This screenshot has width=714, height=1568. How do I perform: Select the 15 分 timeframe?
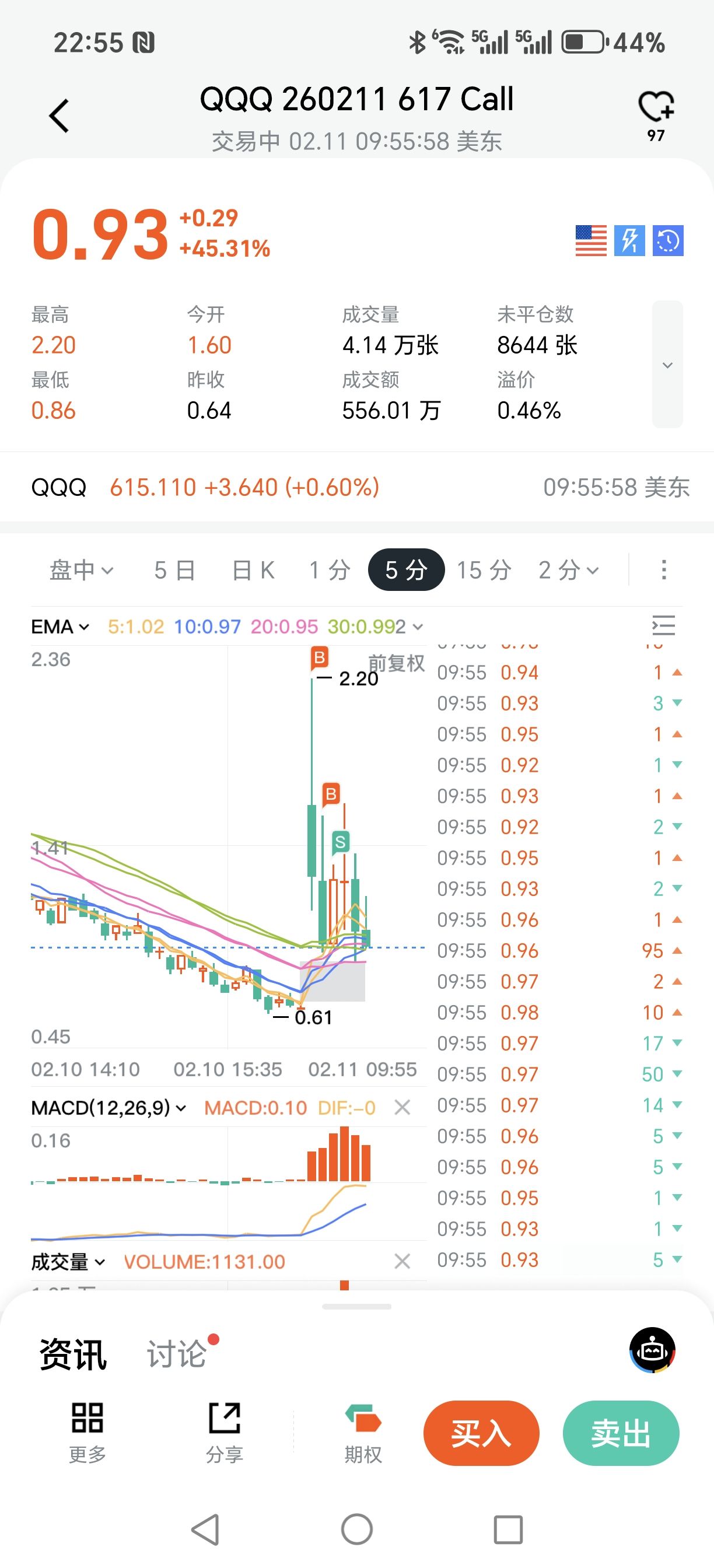click(484, 570)
